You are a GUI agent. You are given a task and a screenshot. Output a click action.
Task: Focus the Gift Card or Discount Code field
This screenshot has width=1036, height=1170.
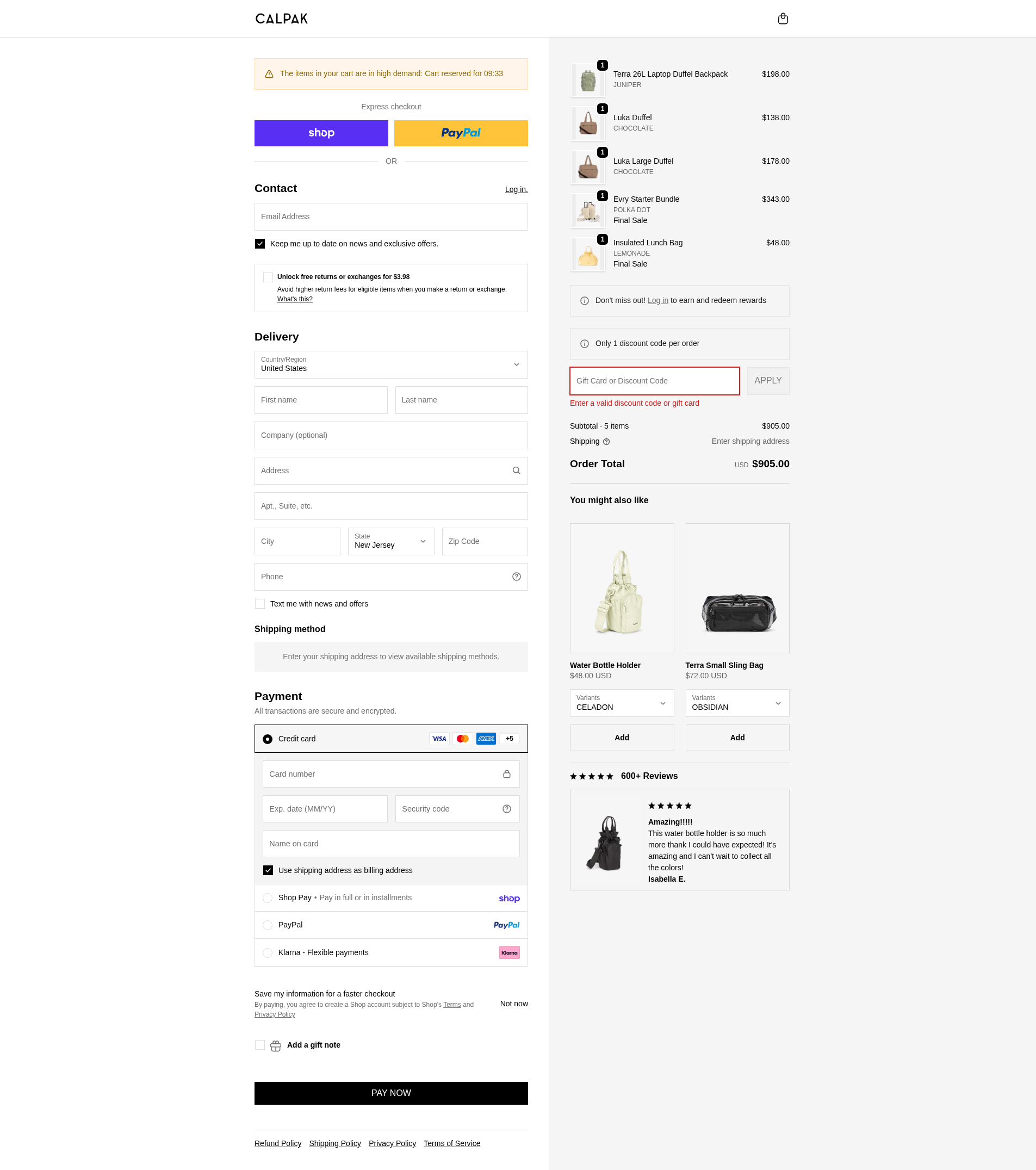pyautogui.click(x=654, y=381)
